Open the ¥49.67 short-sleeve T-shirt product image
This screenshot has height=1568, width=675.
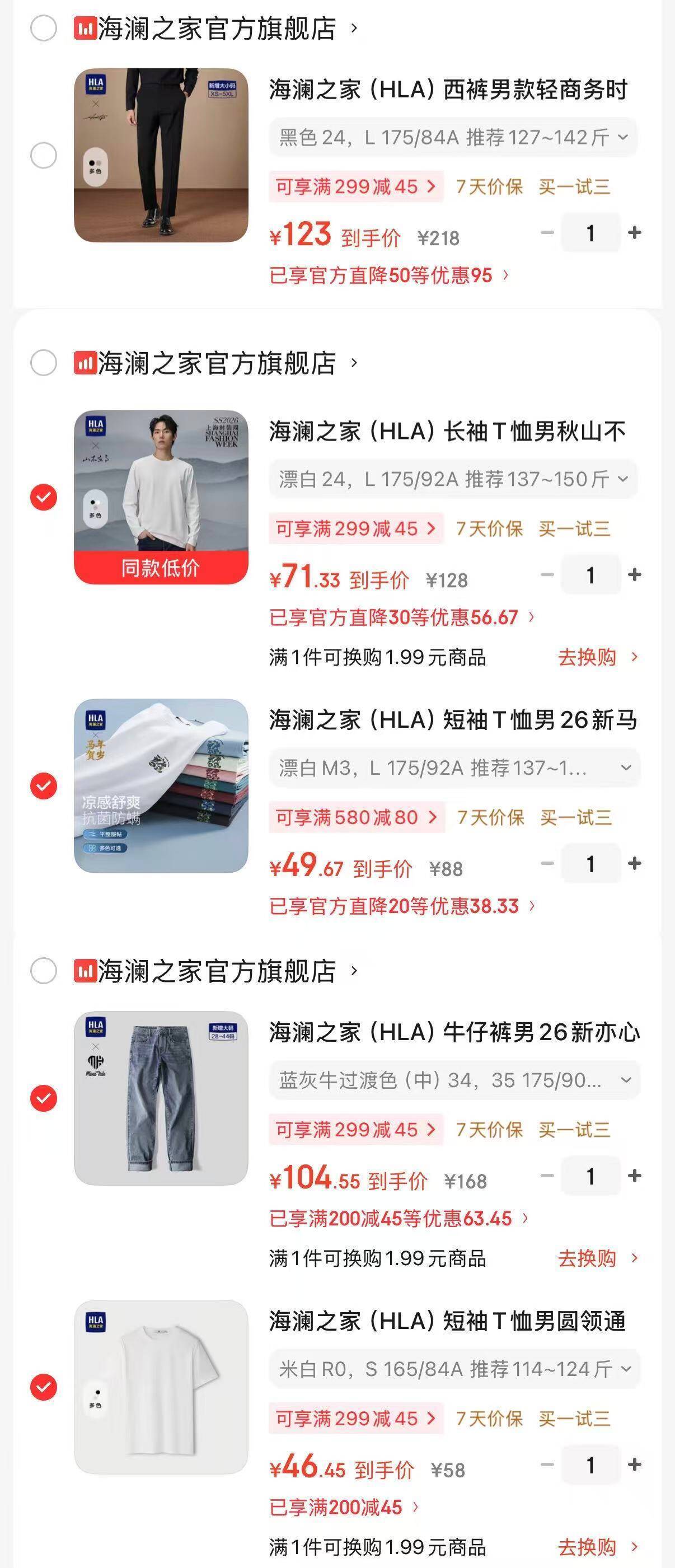(161, 786)
